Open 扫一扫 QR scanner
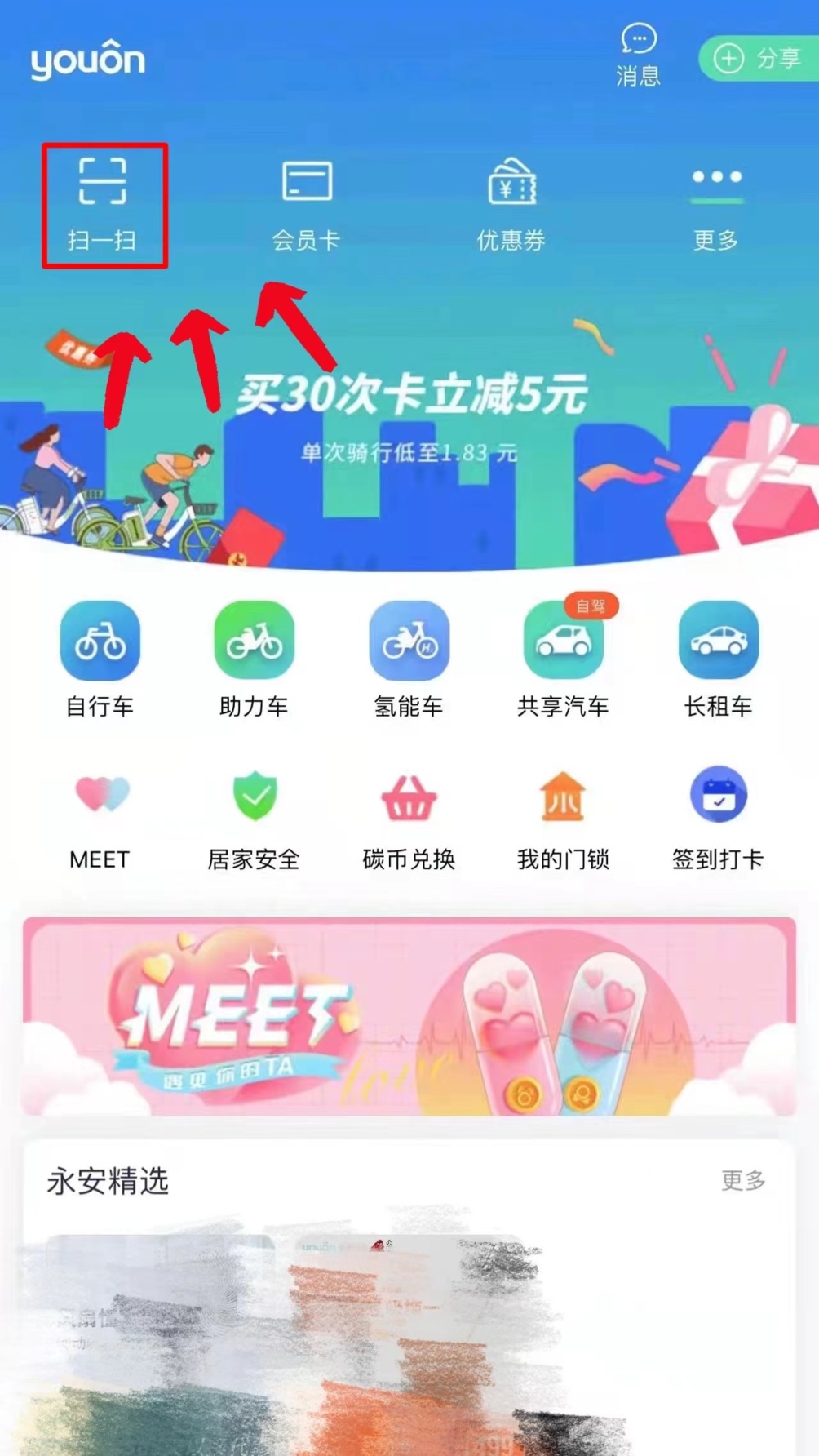 (103, 204)
